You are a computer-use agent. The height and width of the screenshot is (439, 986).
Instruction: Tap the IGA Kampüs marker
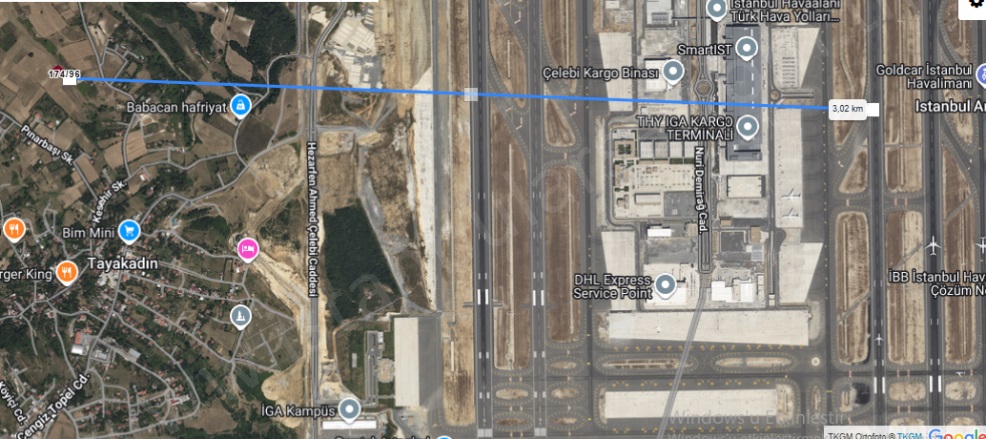tap(349, 409)
